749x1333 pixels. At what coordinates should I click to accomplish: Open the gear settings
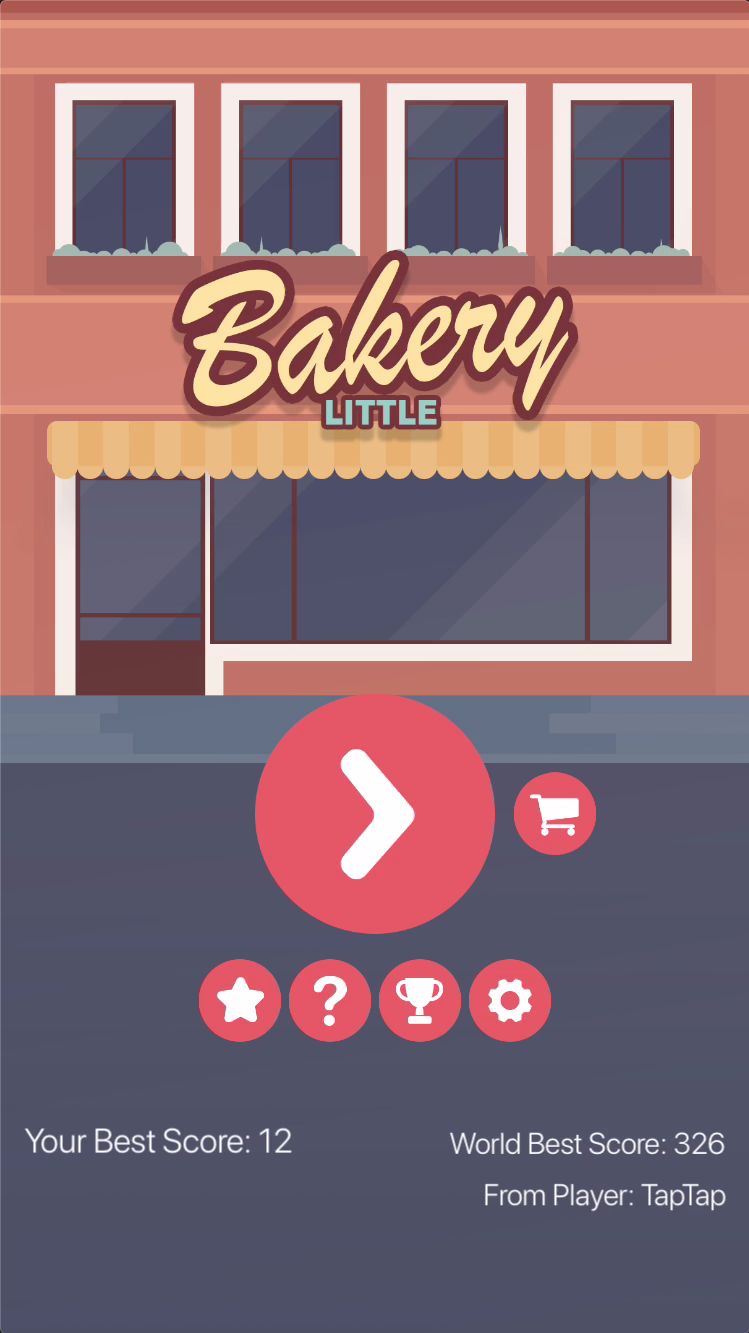pos(510,1001)
